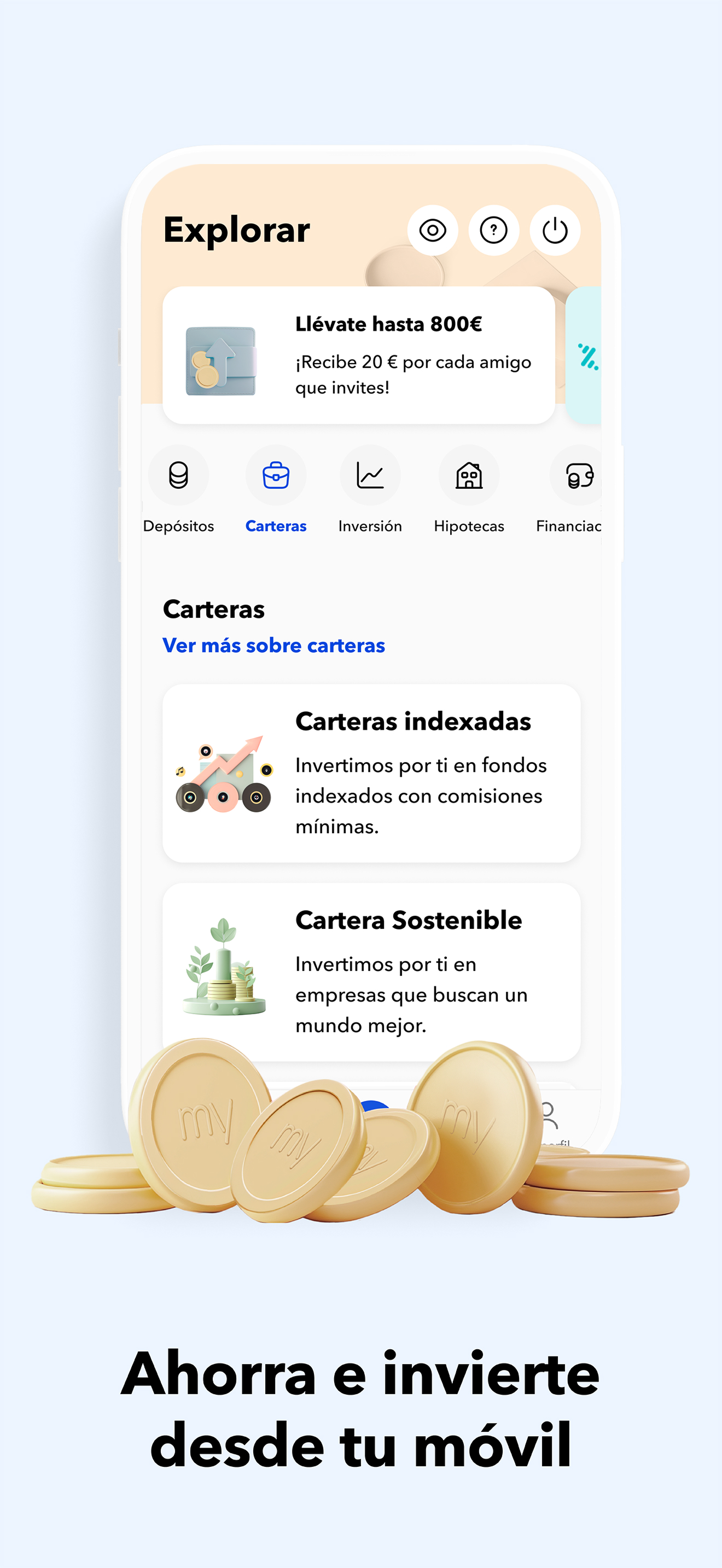Open the Carteras briefcase icon

[276, 476]
